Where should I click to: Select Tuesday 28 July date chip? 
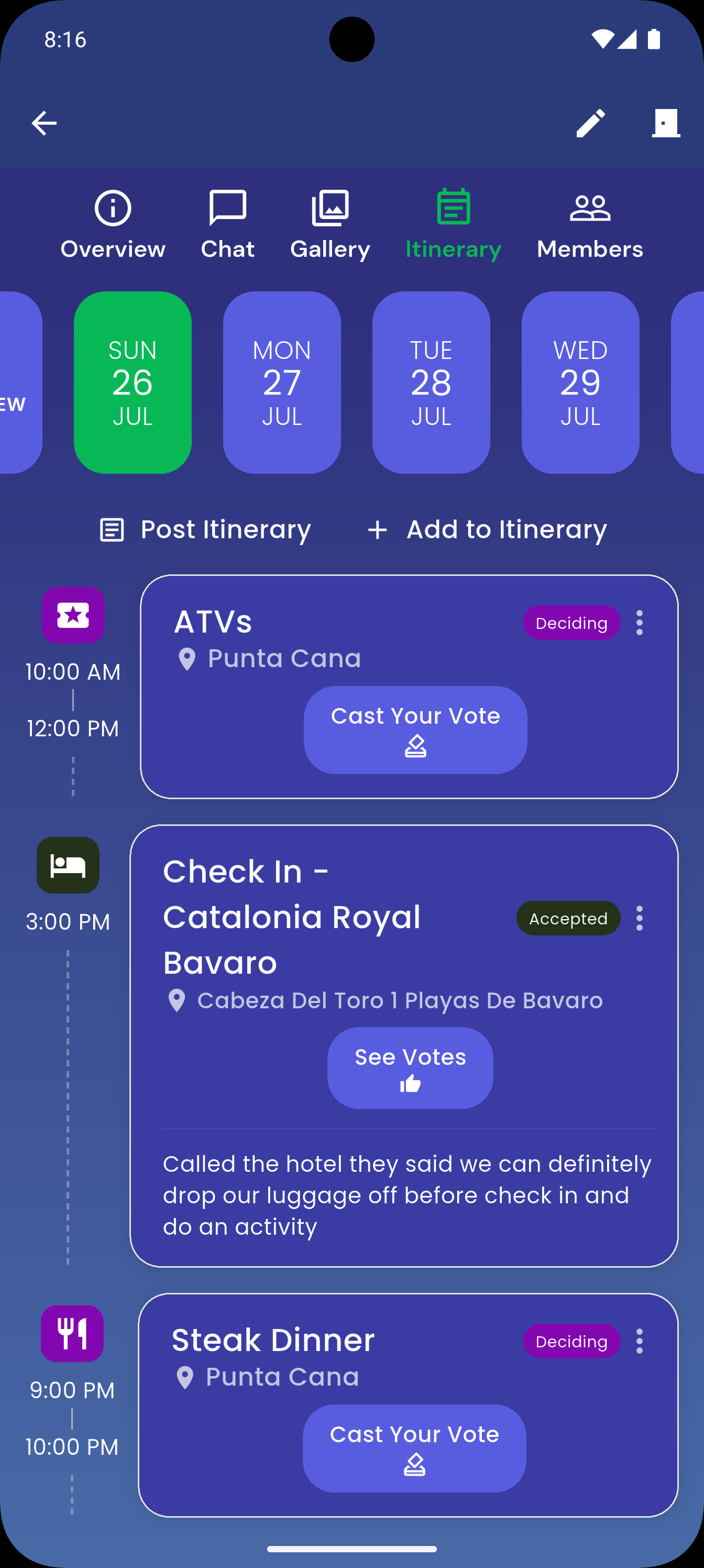(x=431, y=382)
